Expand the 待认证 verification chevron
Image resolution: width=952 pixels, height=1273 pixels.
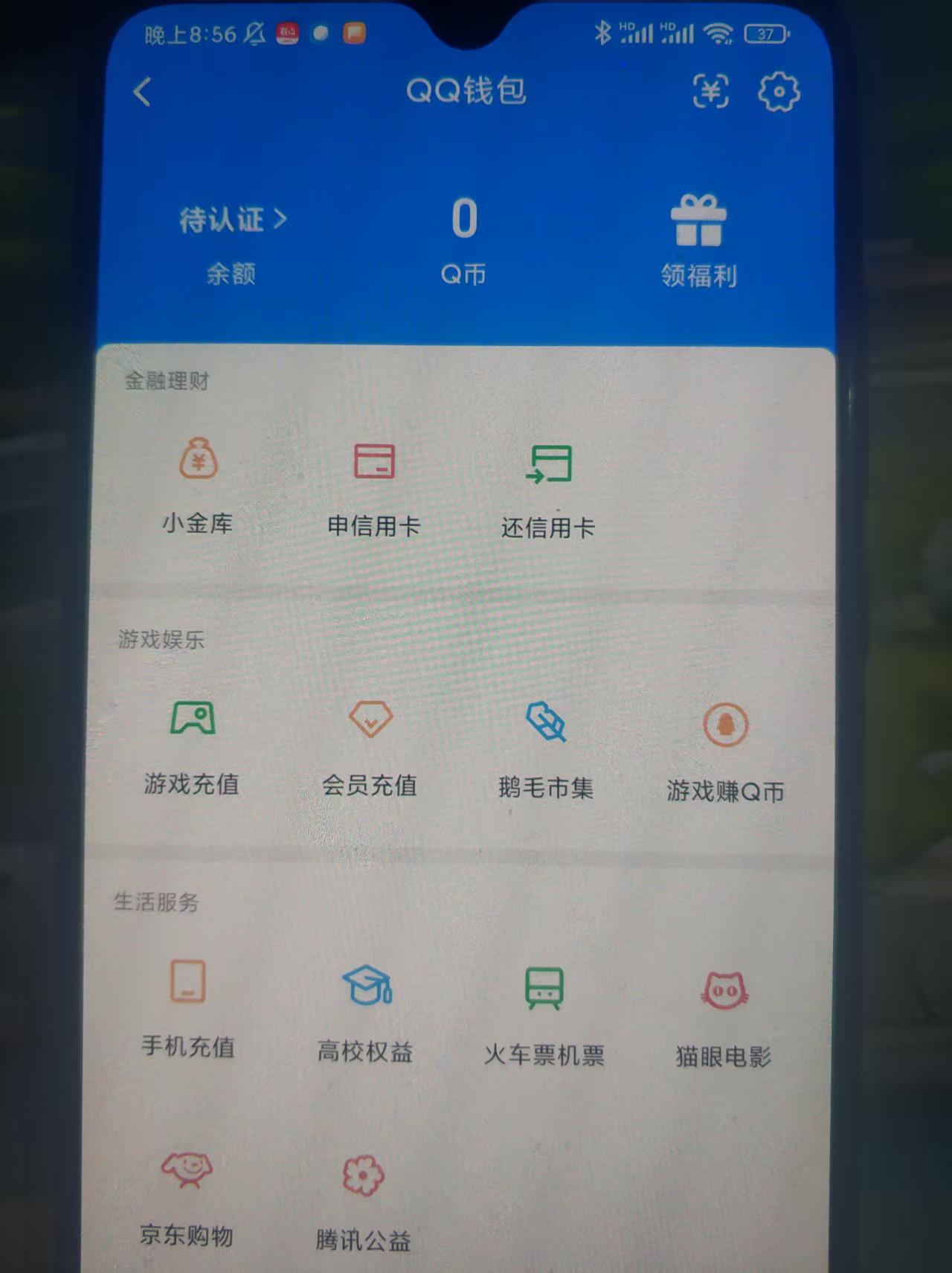[281, 219]
